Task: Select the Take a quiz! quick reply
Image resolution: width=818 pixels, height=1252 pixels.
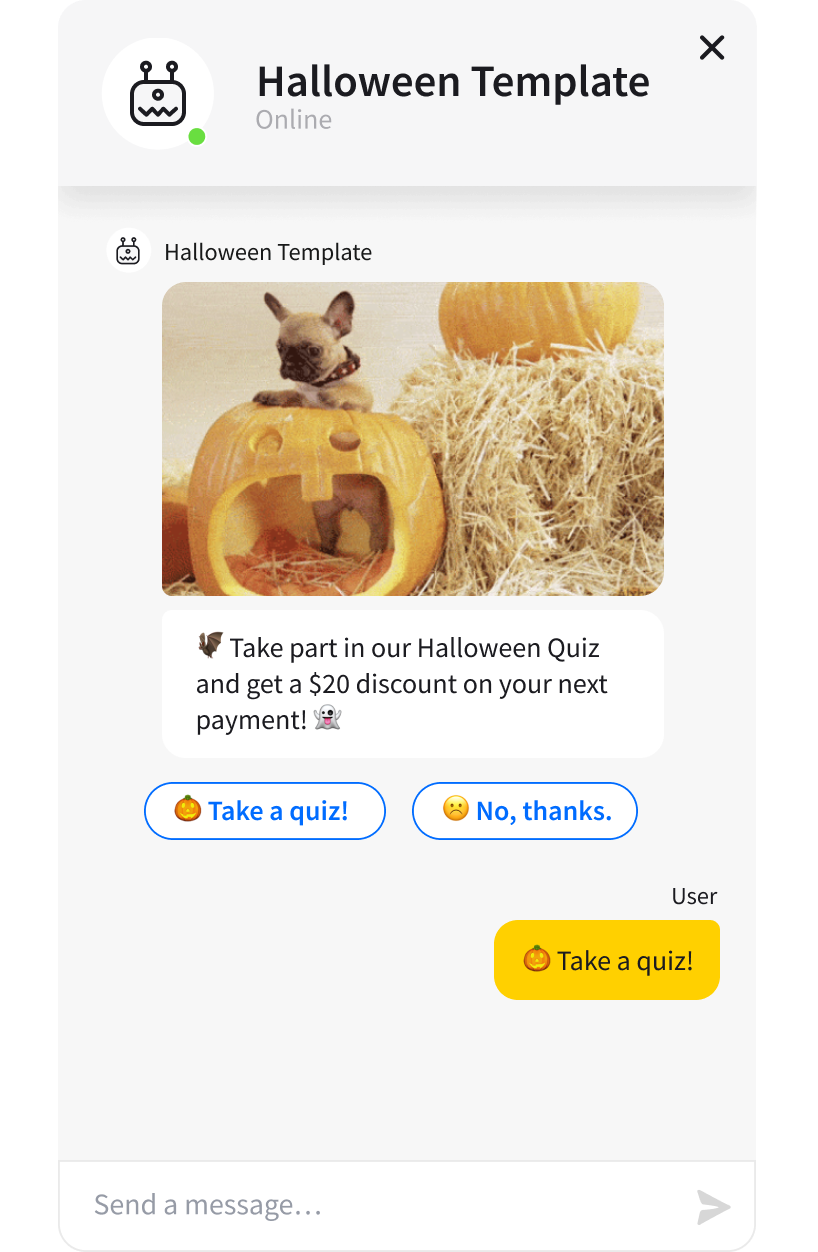Action: (264, 810)
